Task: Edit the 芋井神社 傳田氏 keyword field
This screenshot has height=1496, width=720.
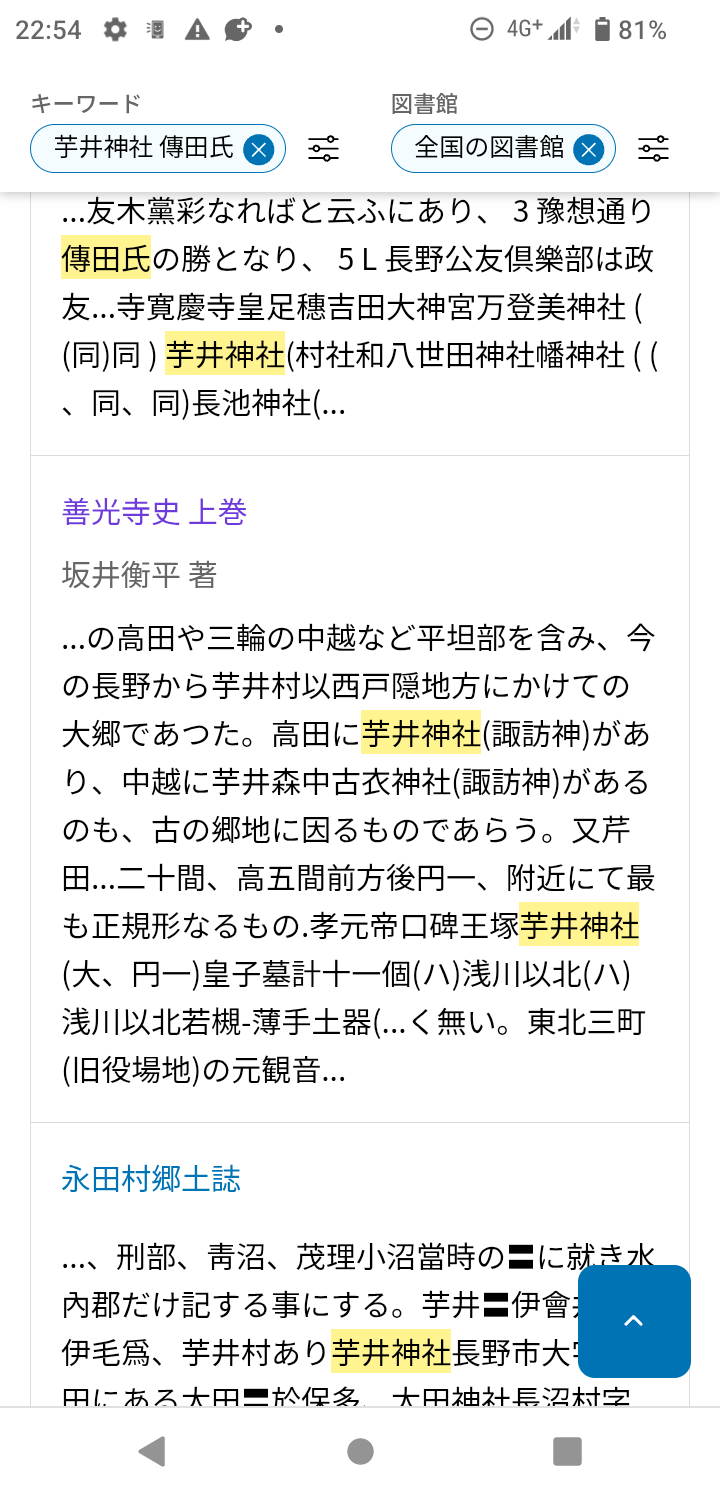Action: [x=144, y=150]
